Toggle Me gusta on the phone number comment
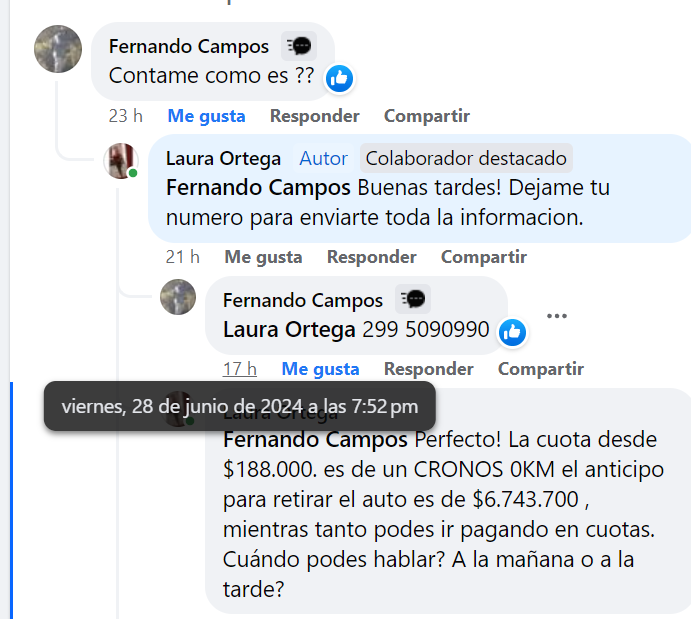Viewport: 691px width, 619px height. [320, 369]
